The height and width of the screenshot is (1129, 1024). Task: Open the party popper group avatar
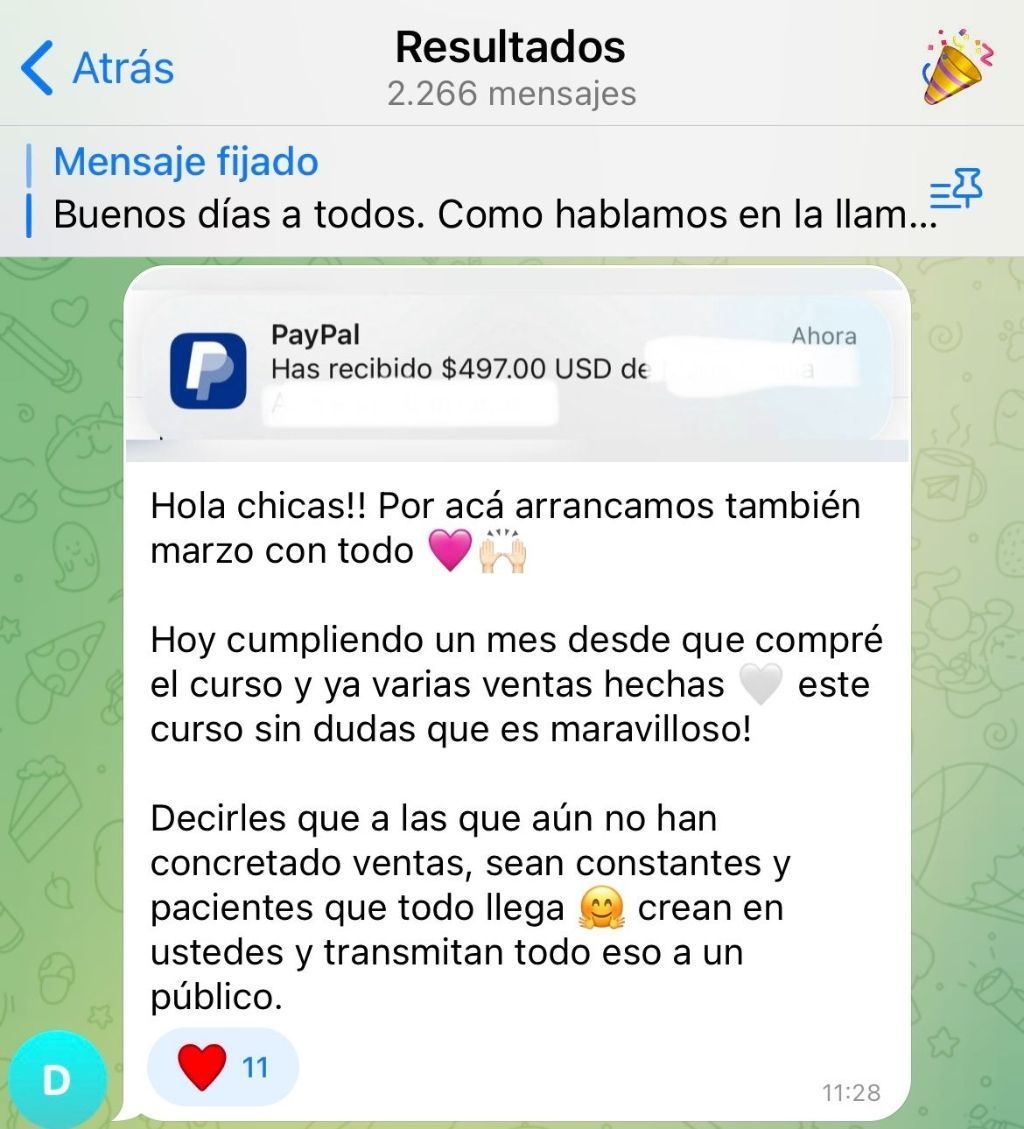pos(956,68)
